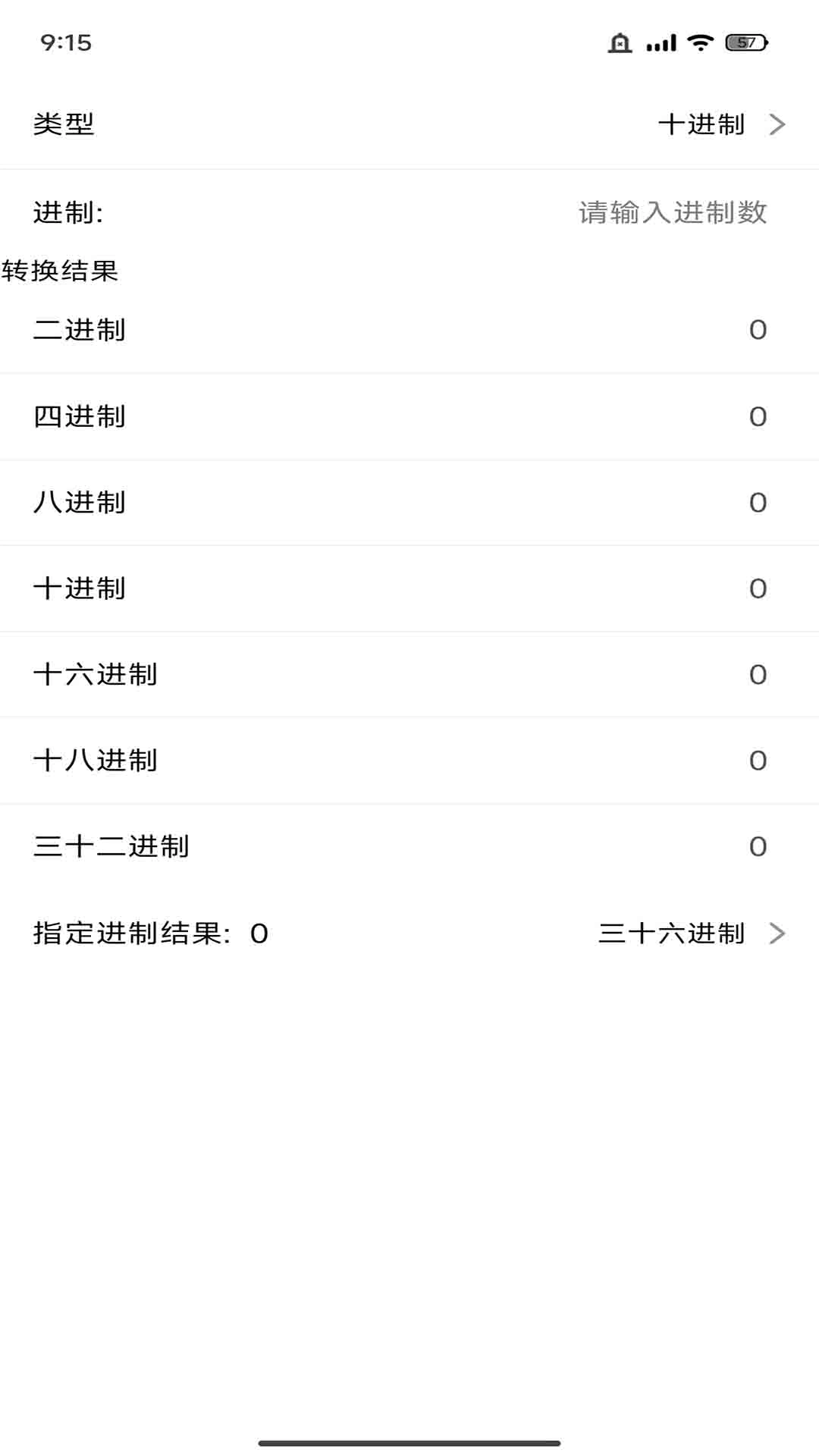Click the alarm icon in status bar
Viewport: 819px width, 1456px height.
tap(620, 44)
